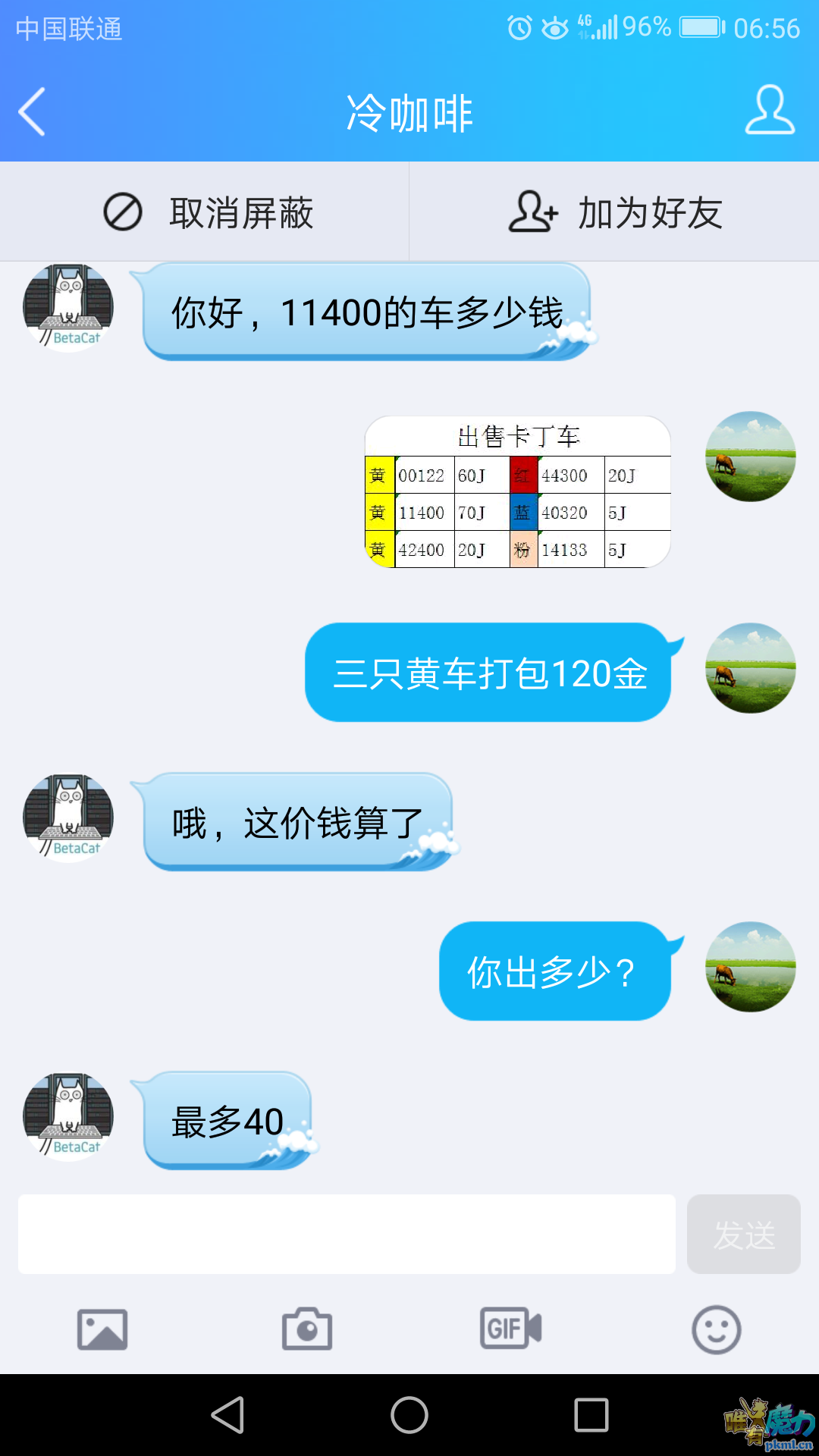Focus the message input field
Screen dimensions: 819x1456
pos(347,1235)
